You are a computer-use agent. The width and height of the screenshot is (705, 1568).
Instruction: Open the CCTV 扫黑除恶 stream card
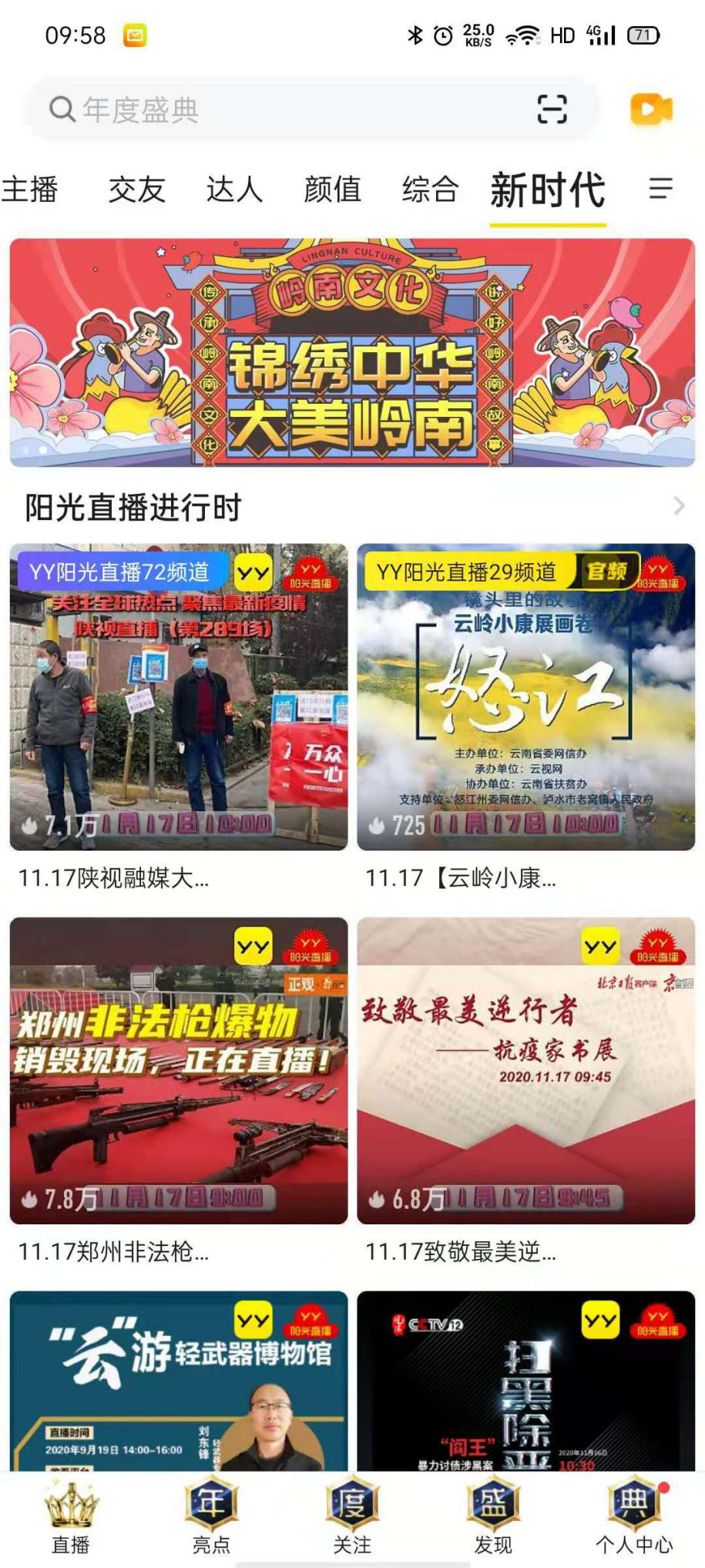coord(525,1381)
